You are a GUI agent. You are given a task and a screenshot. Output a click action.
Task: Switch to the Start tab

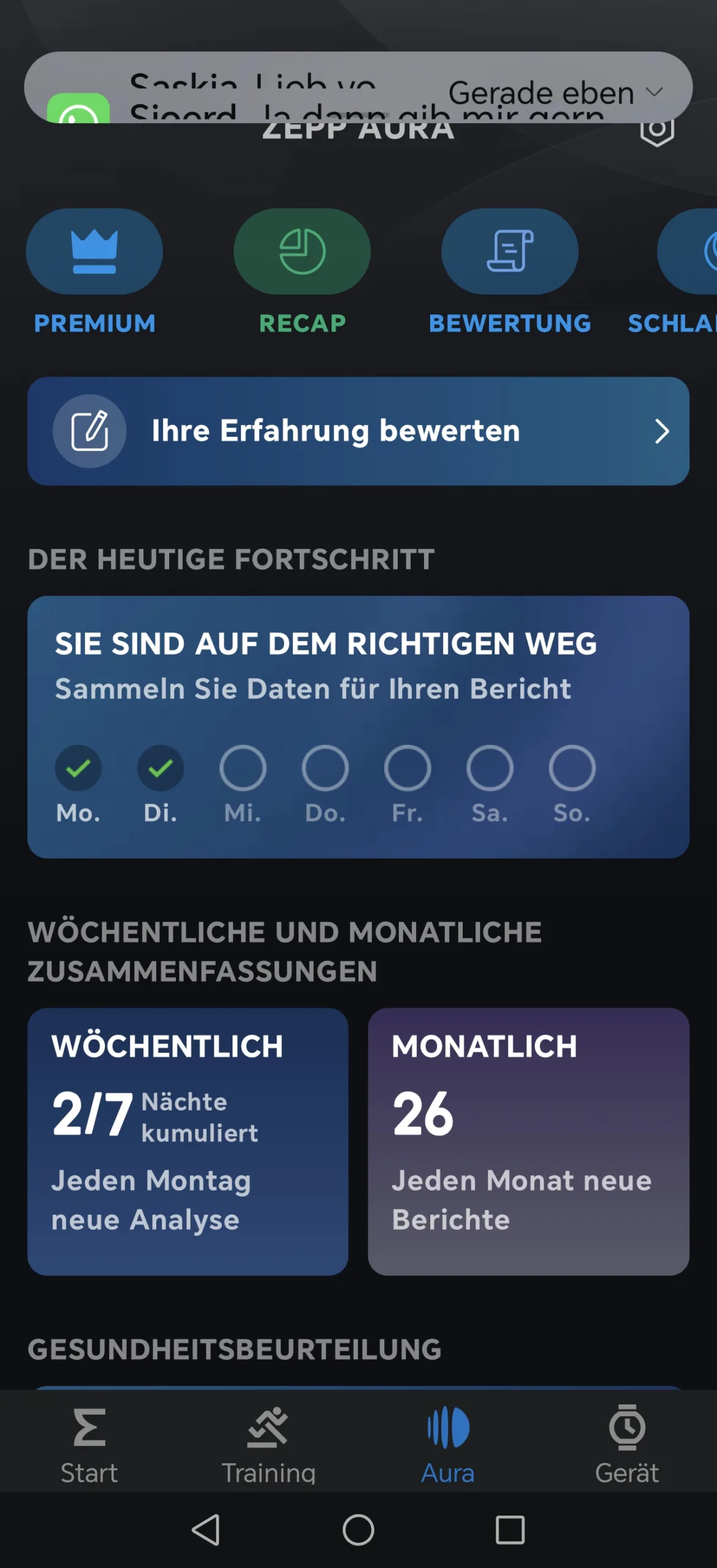tap(89, 1445)
